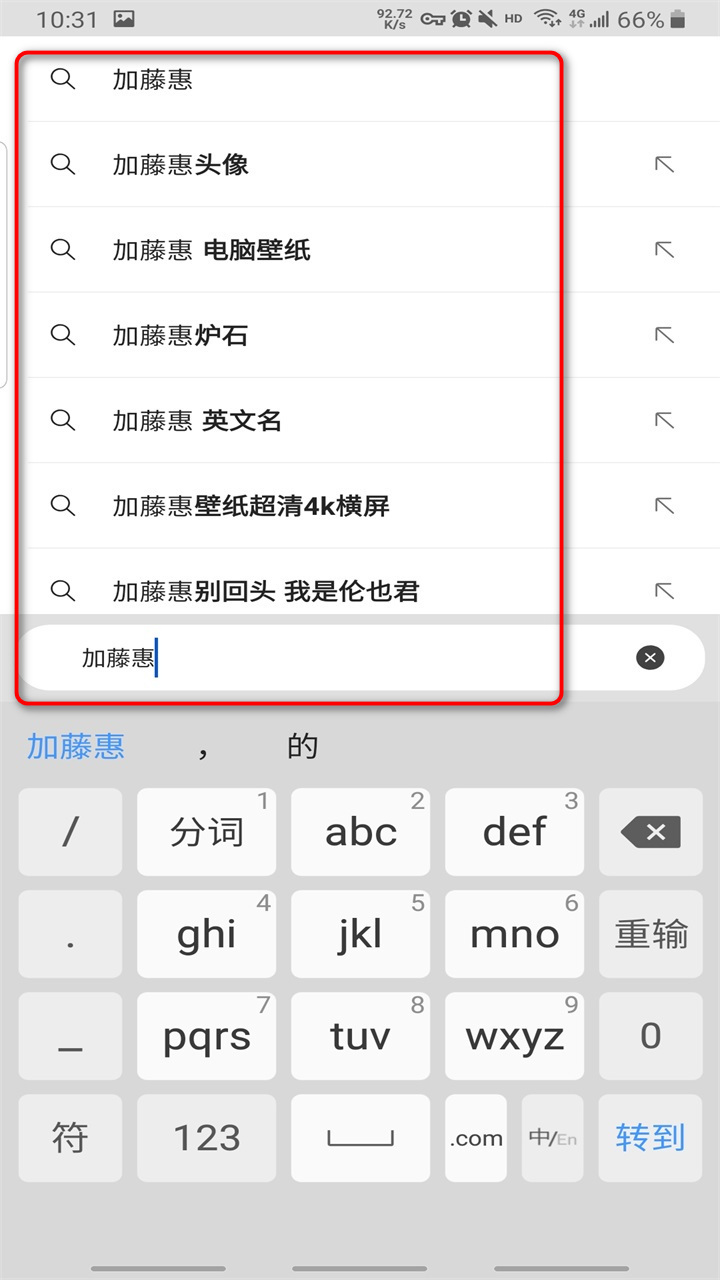The width and height of the screenshot is (720, 1280).
Task: Select the suggestion 加藤惠壁纸超清4k横屏
Action: coord(250,506)
